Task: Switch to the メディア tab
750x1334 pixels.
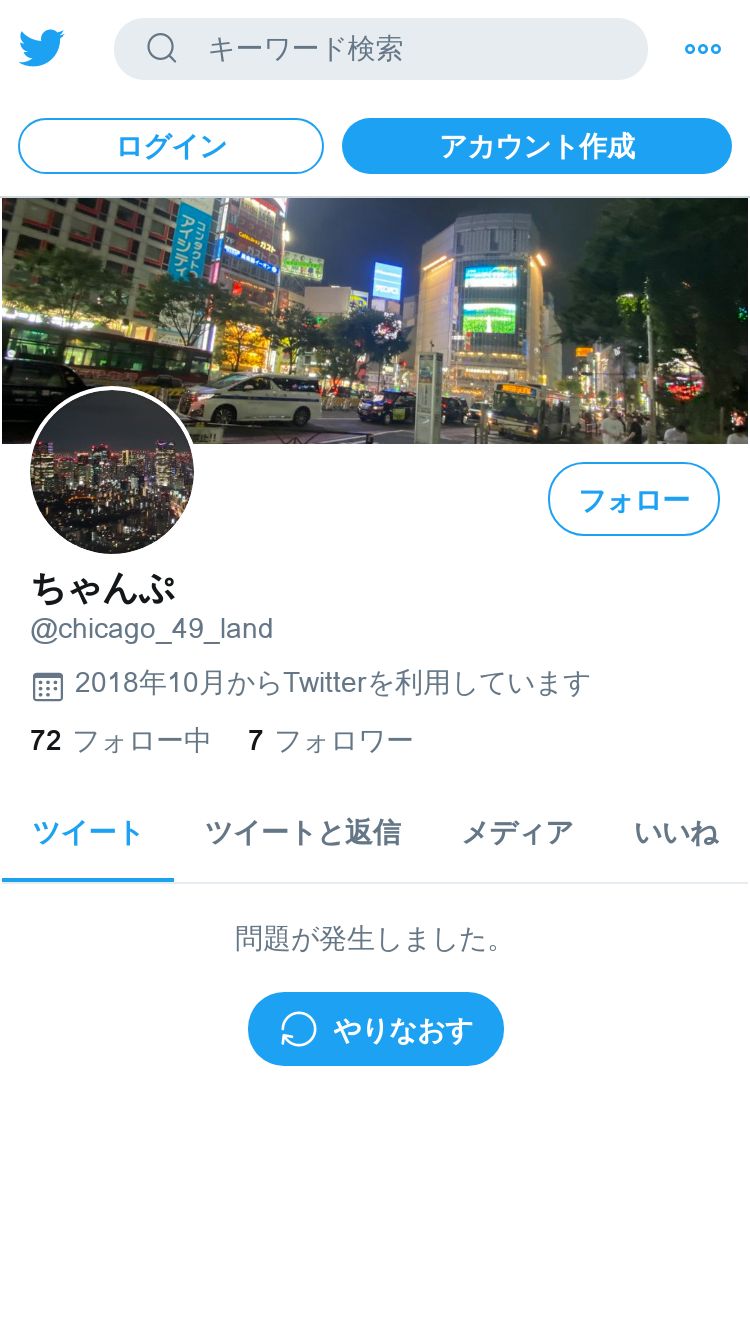Action: (x=517, y=833)
